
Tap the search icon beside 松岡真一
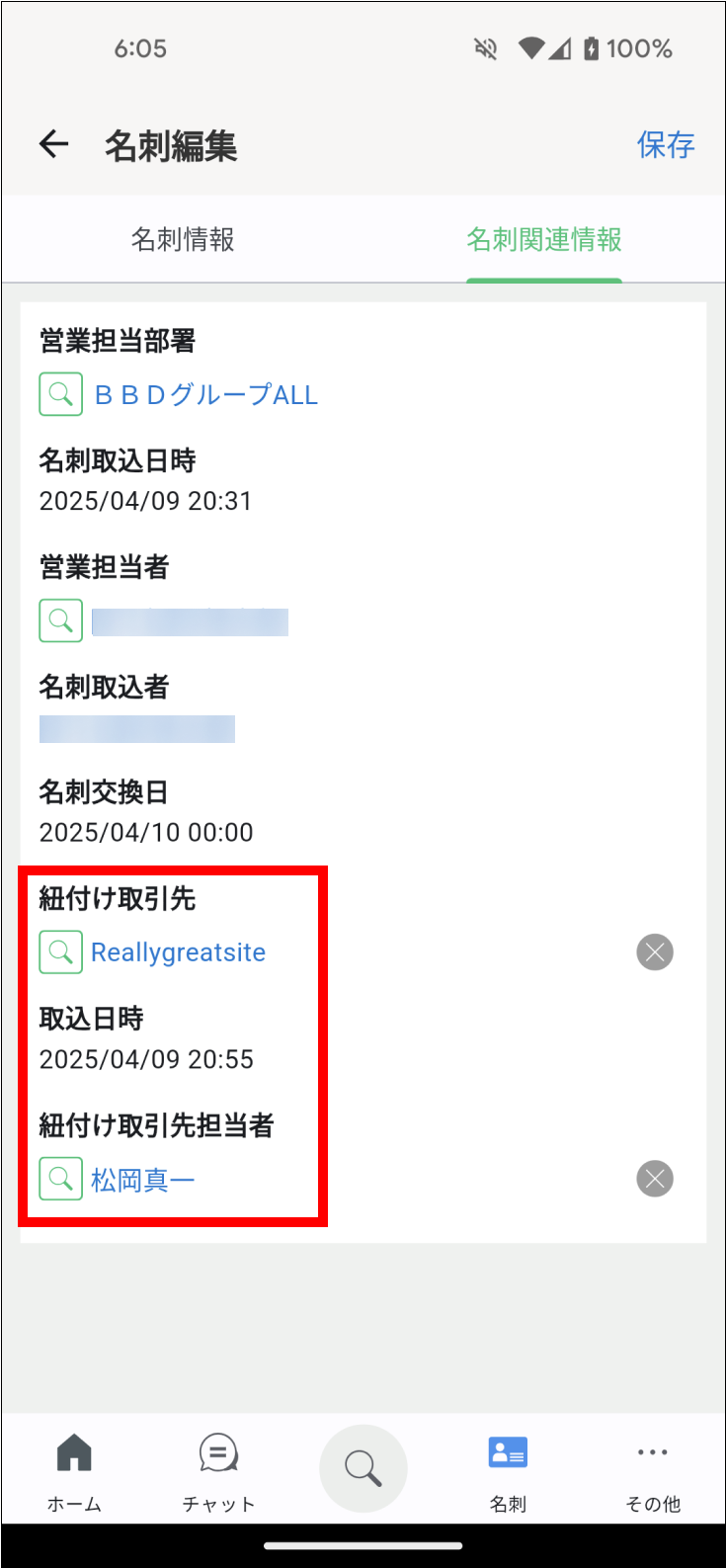[x=60, y=1178]
